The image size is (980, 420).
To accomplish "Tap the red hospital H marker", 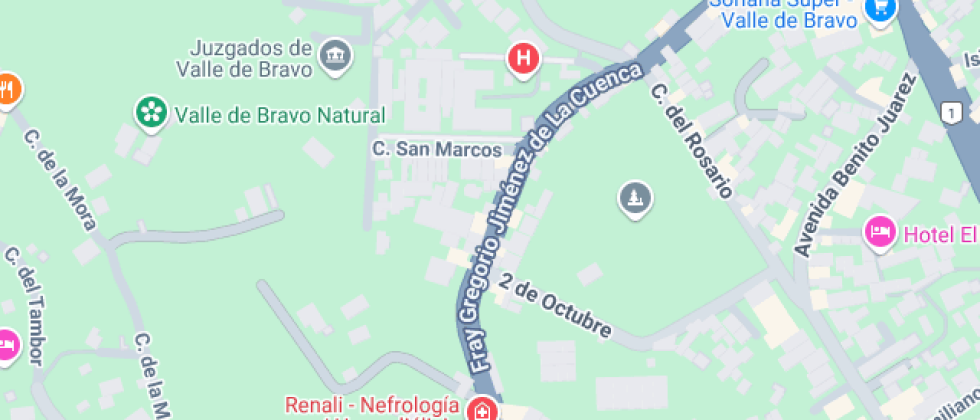I will click(x=523, y=58).
